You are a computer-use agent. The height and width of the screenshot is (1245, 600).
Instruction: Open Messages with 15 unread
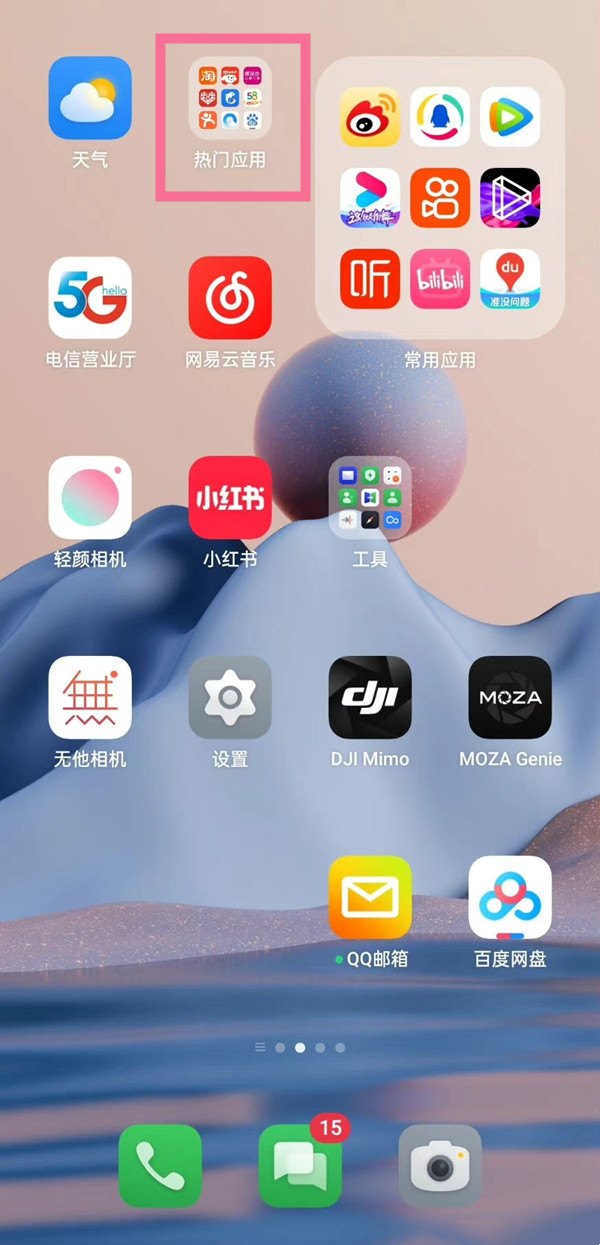[x=300, y=1165]
